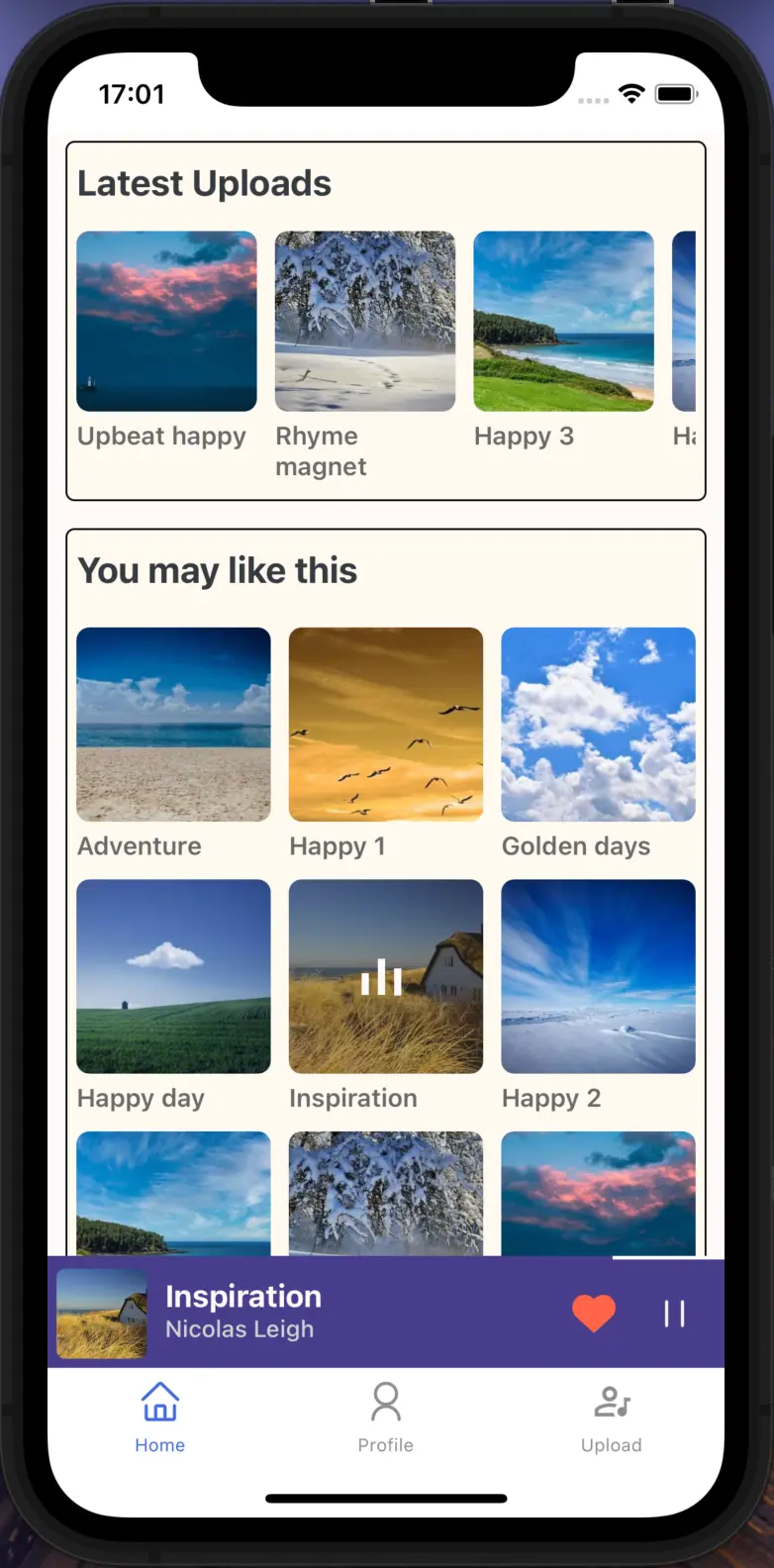Image resolution: width=774 pixels, height=1568 pixels.
Task: Select the Happy 3 upload
Action: [563, 322]
